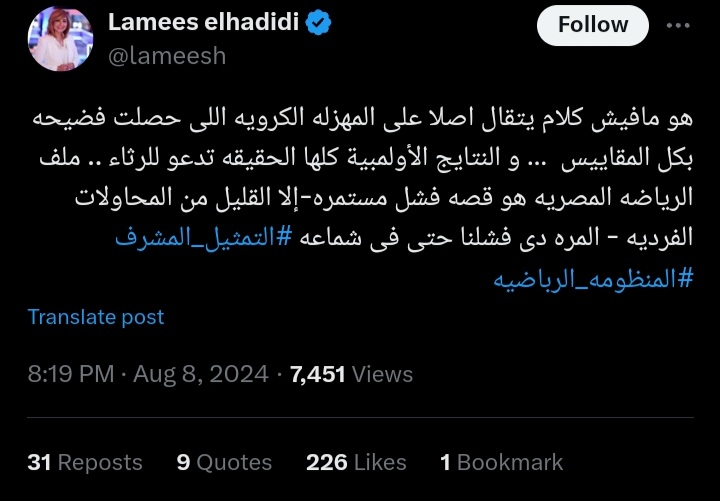The image size is (720, 501).
Task: Open hashtag #المنظومه_الرياضيه
Action: (594, 279)
